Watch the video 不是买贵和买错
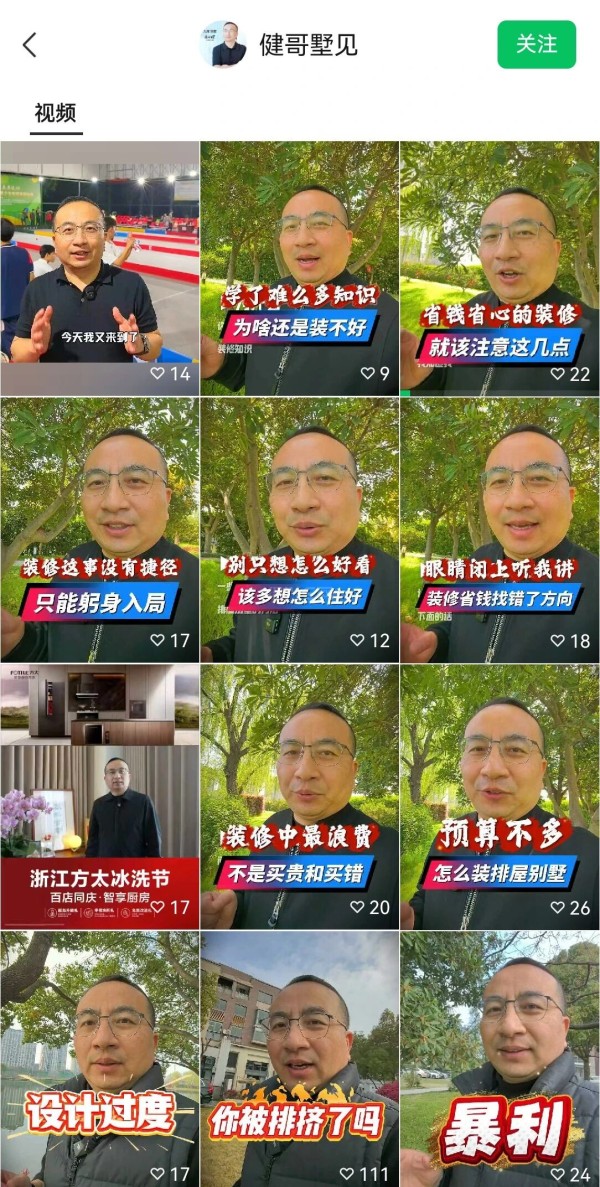This screenshot has width=600, height=1187. coord(299,797)
